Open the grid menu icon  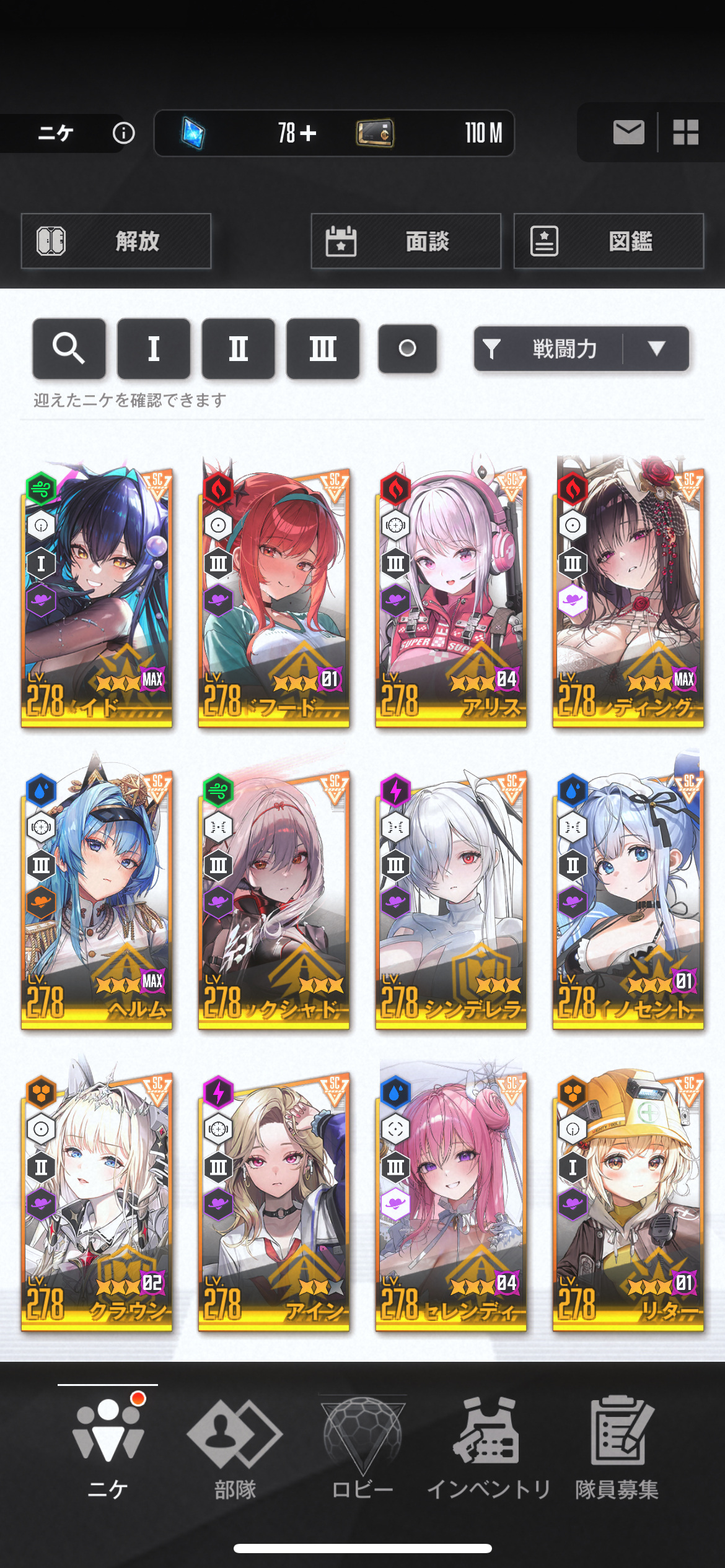click(x=686, y=133)
